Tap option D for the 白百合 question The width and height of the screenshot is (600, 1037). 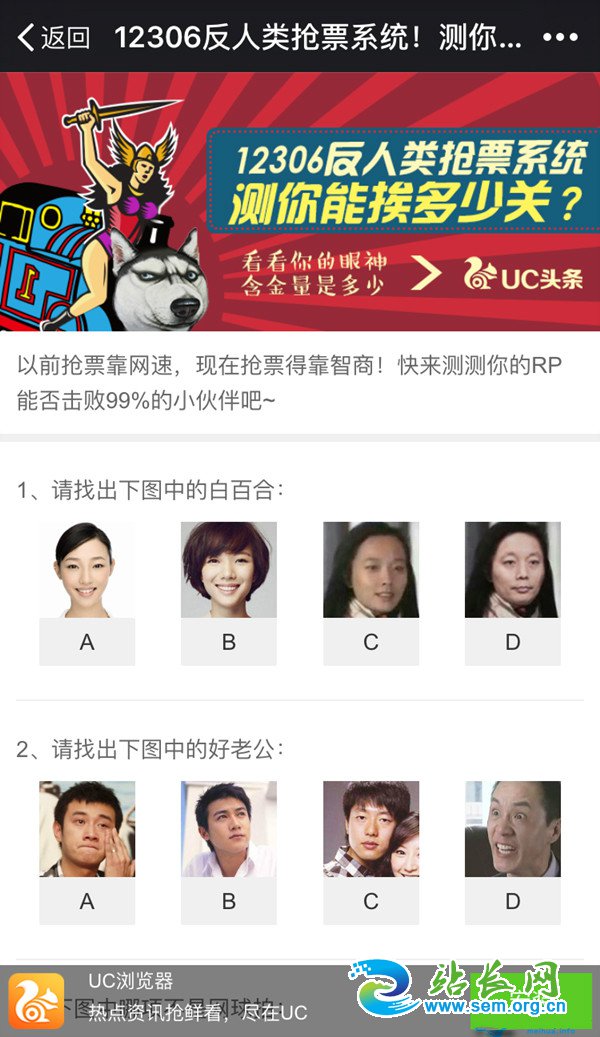pos(513,642)
